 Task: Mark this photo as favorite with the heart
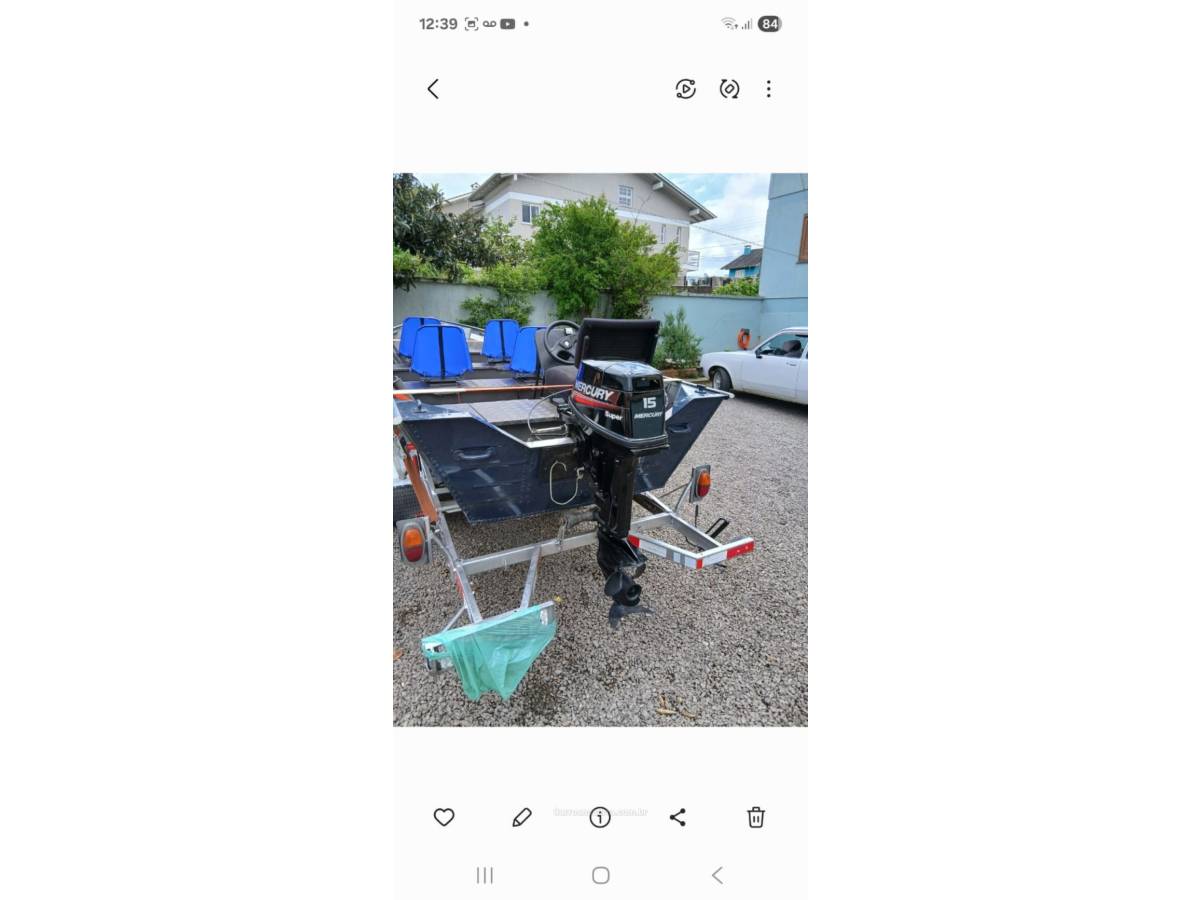444,817
